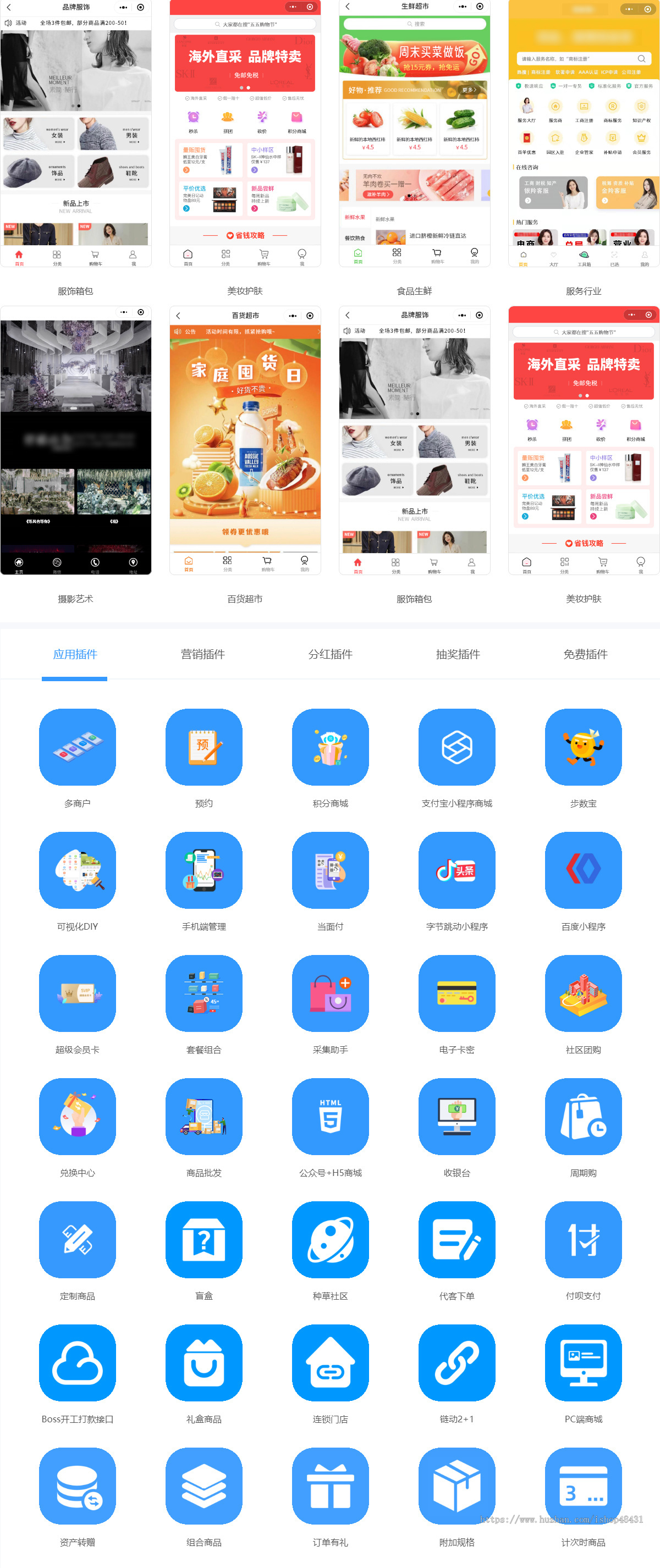The image size is (660, 1568).
Task: Open the 采集助手 plugin
Action: (x=330, y=994)
